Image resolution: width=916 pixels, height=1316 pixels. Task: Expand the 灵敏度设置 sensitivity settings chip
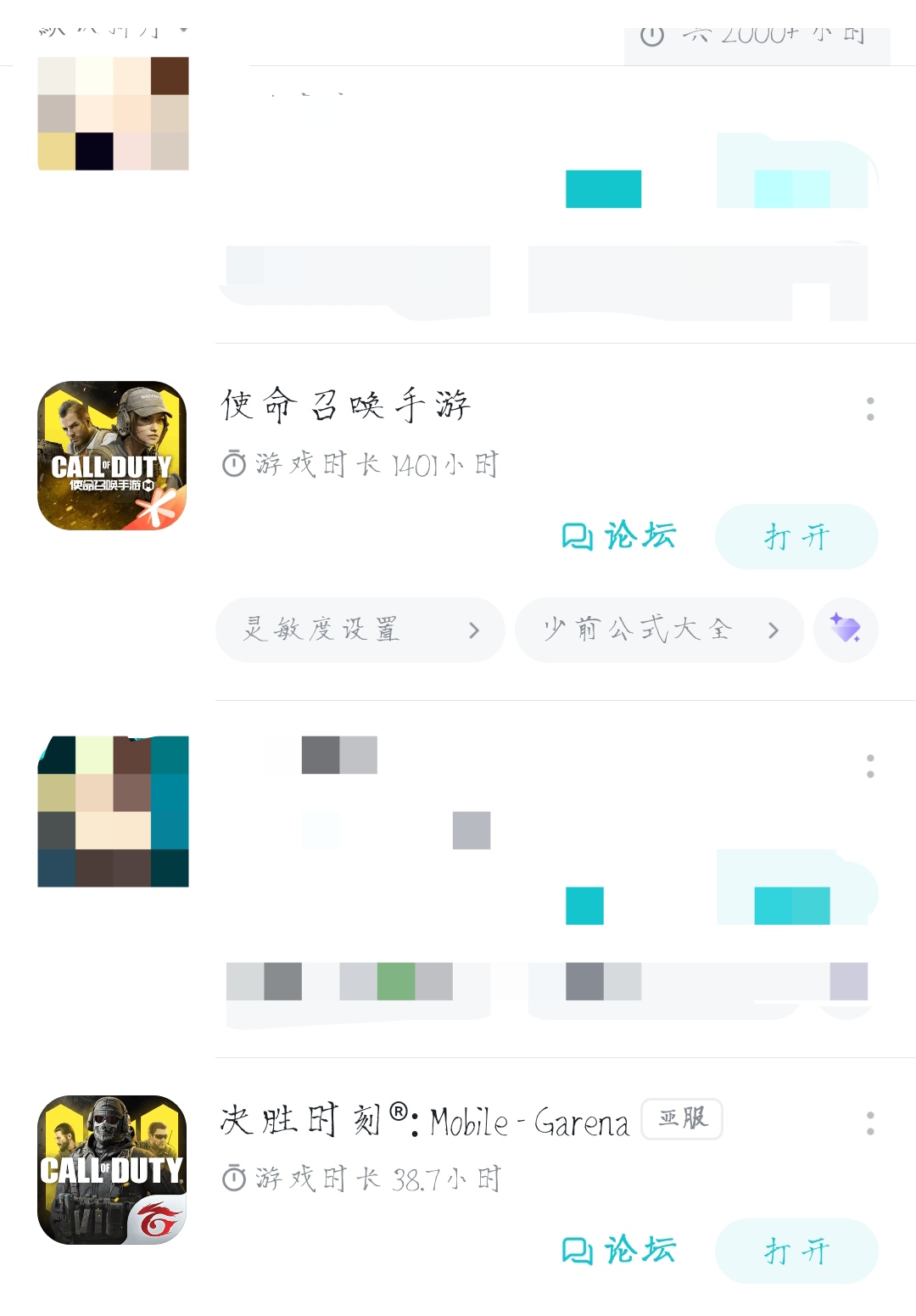[360, 630]
